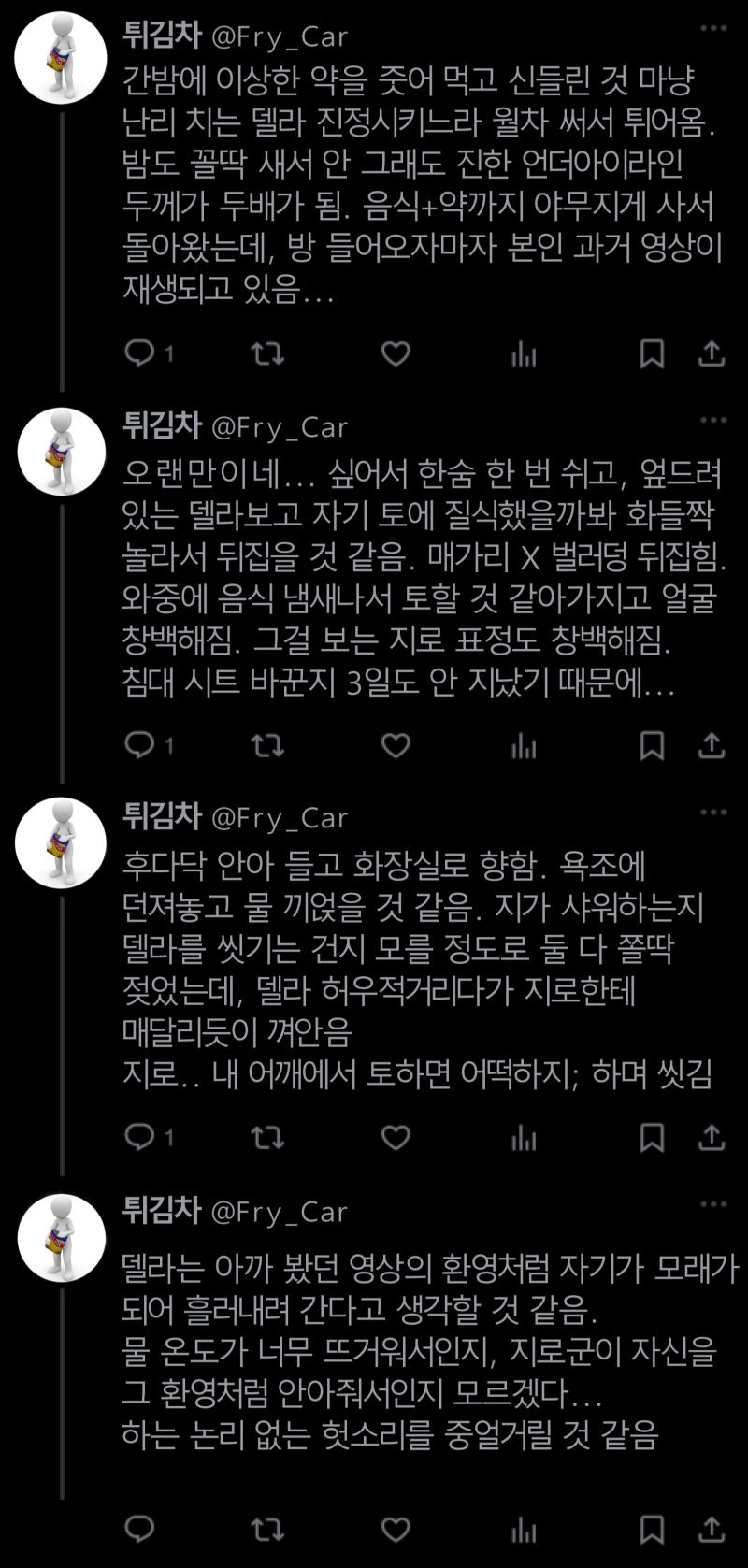Like the tweet starting '간밤에 이상한'
This screenshot has height=1568, width=748.
tap(396, 353)
